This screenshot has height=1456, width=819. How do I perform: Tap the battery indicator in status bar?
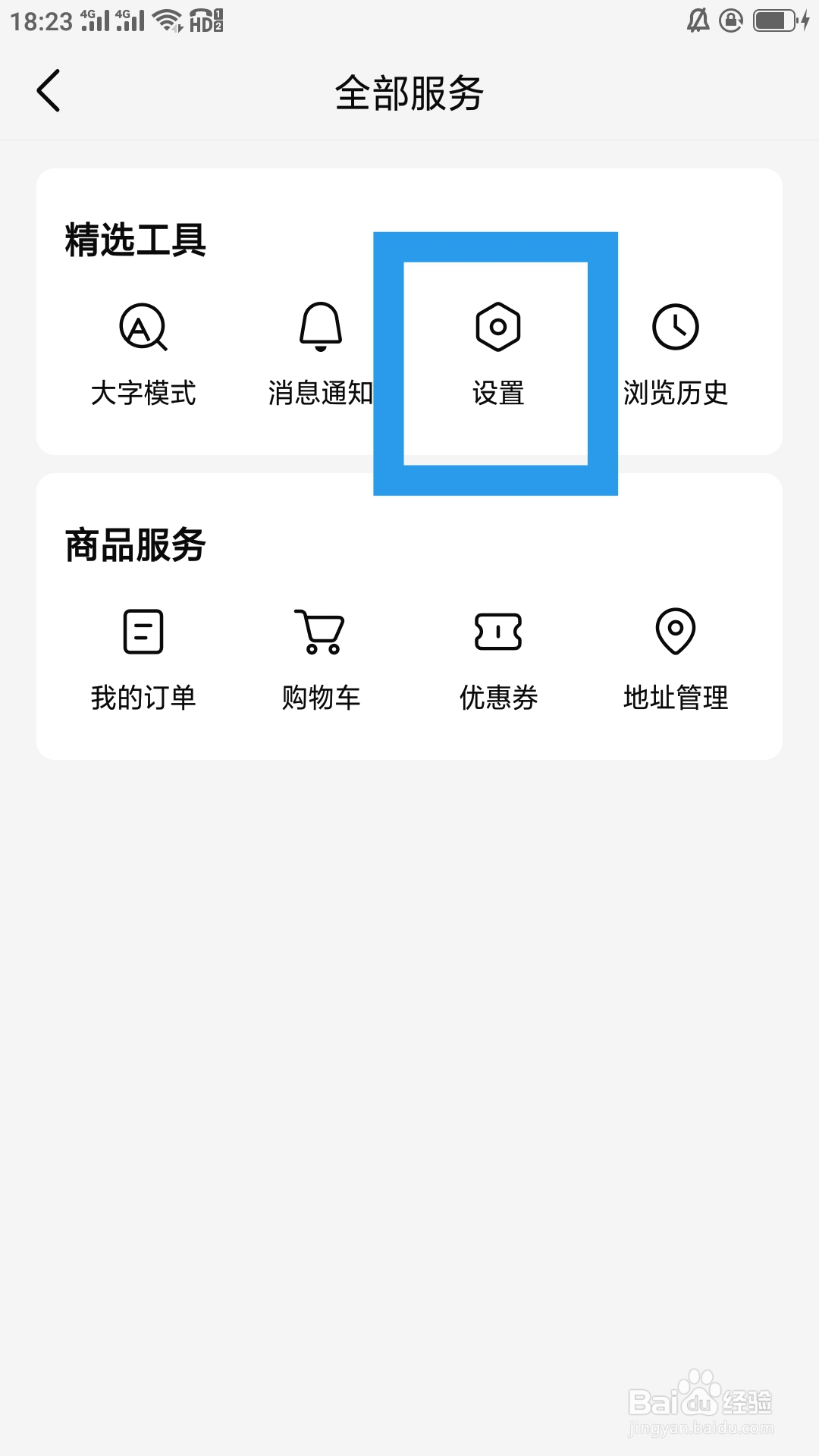[773, 20]
